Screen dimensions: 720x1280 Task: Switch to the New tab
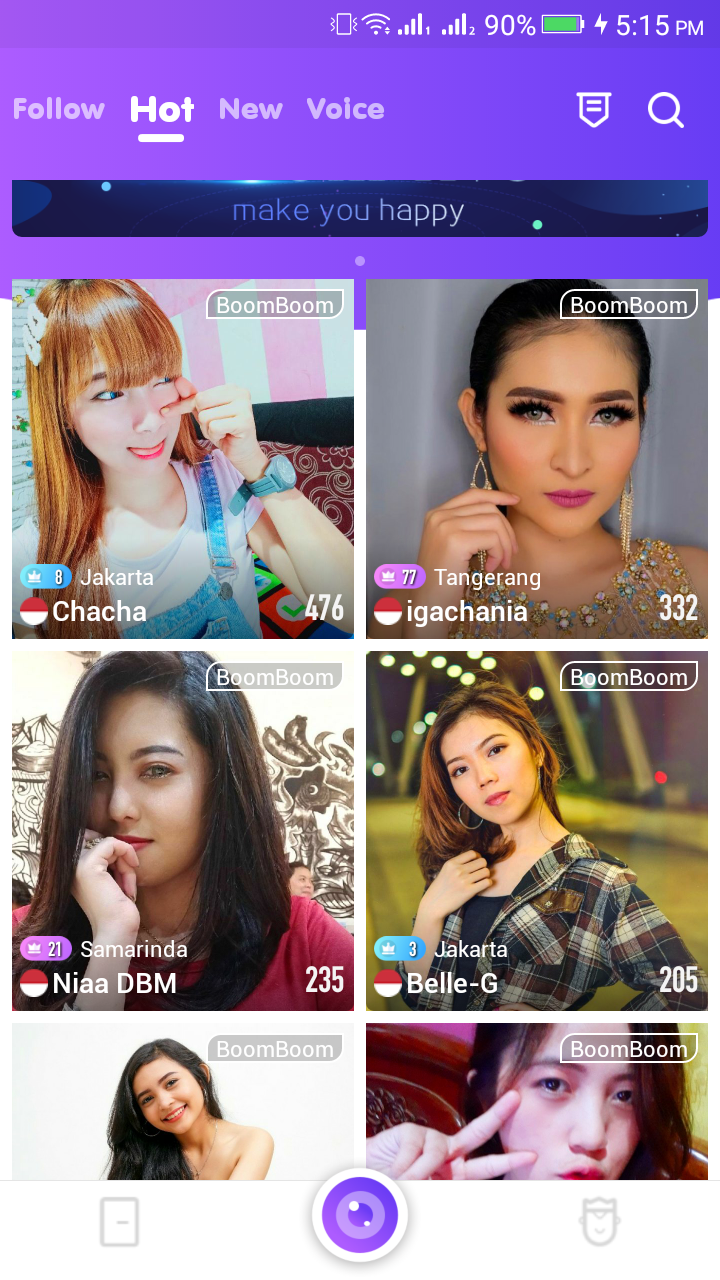pos(250,109)
